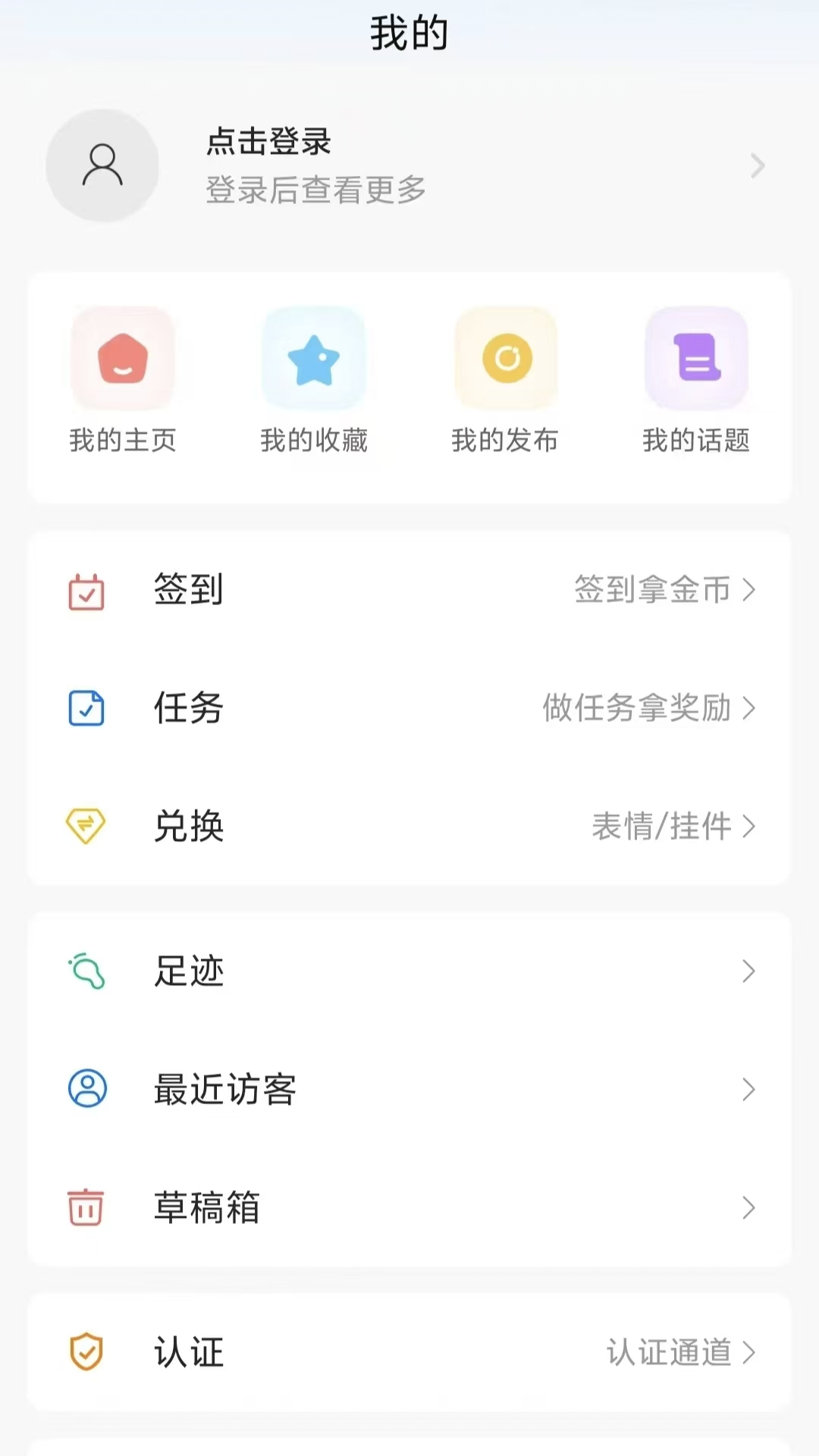This screenshot has width=819, height=1456.
Task: Click the 足迹 footprint icon
Action: point(86,971)
